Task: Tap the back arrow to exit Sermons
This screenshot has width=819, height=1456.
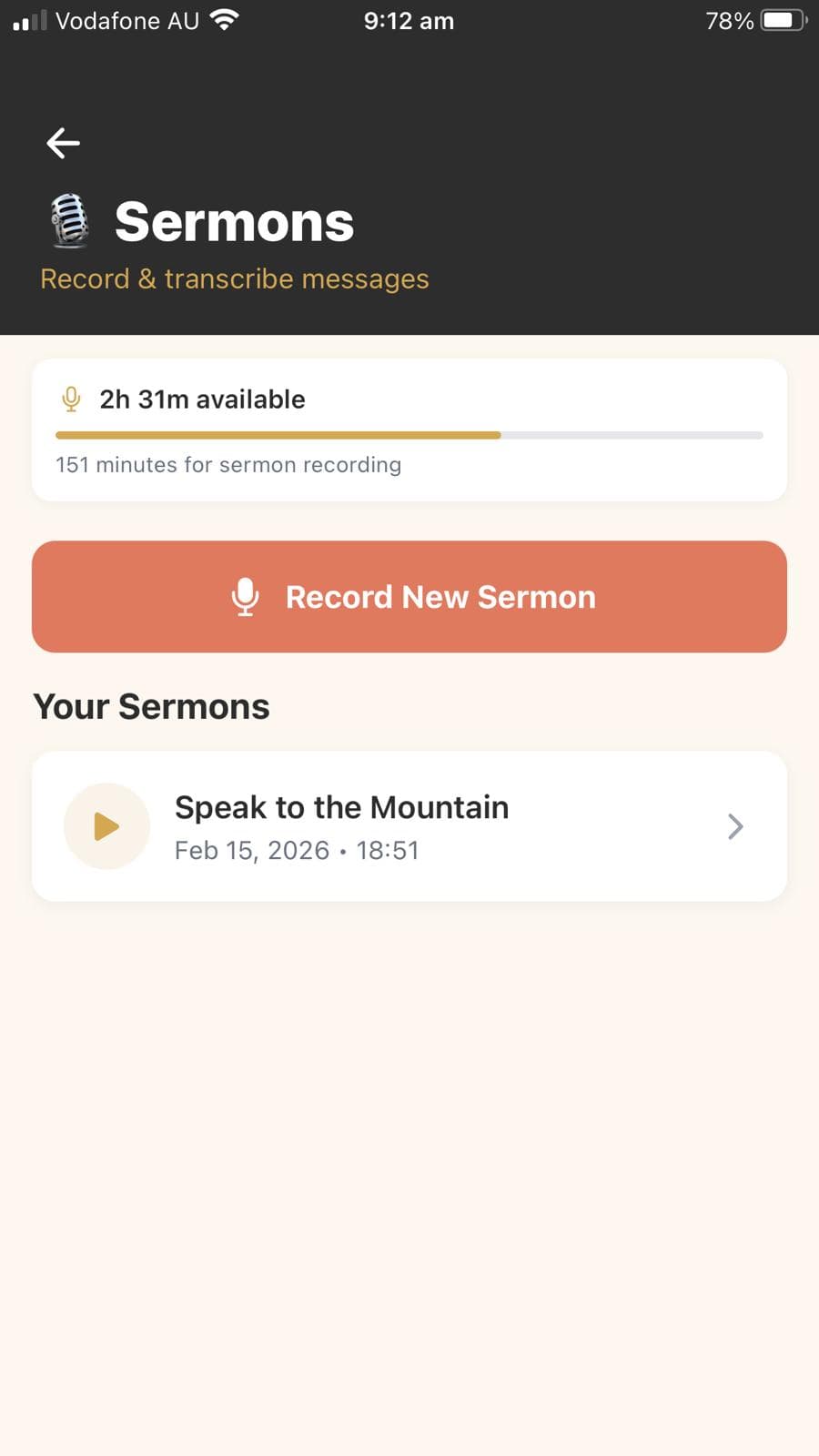Action: pyautogui.click(x=61, y=142)
